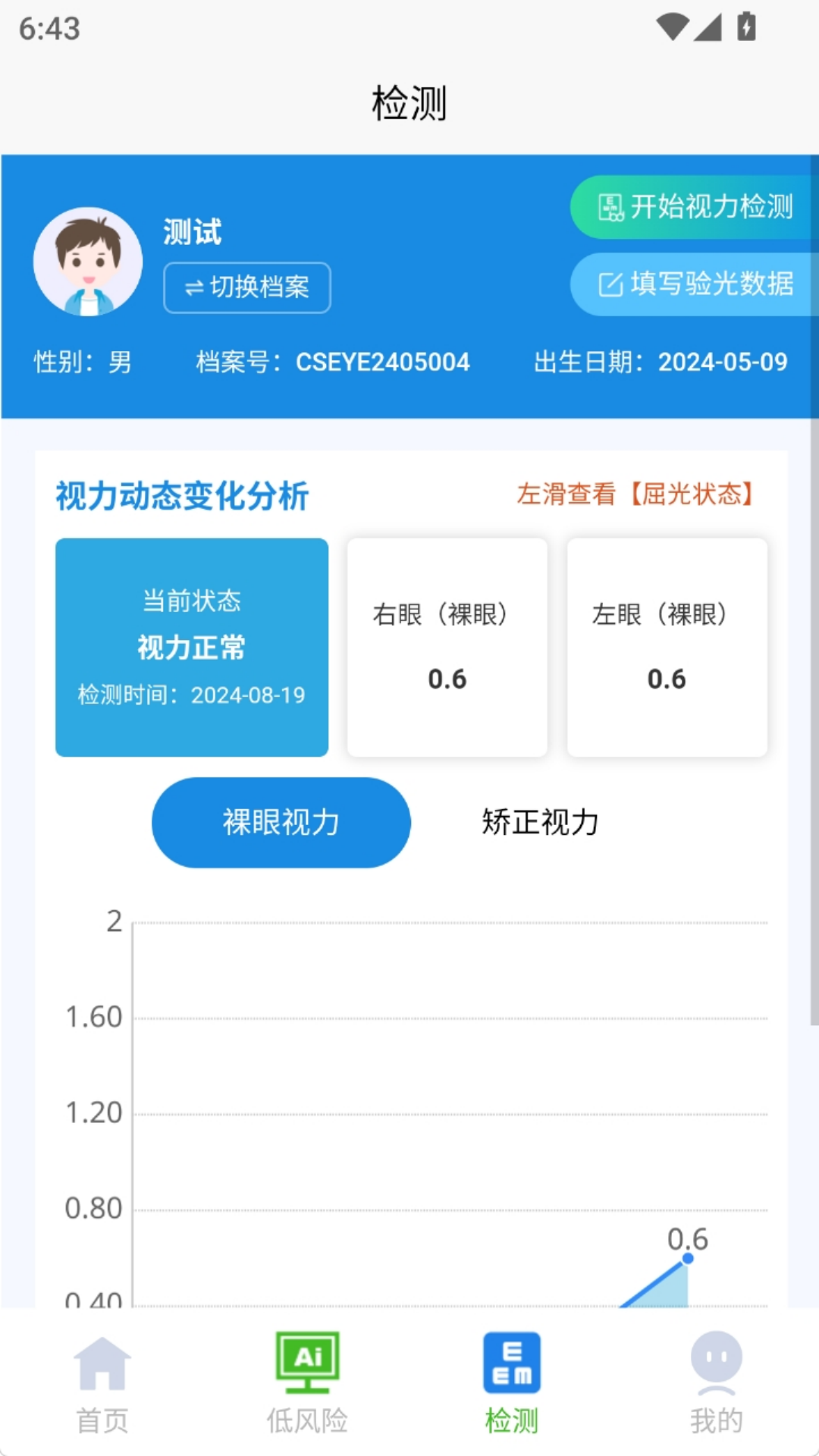
Task: Click the edit icon in 填写验光数据 button
Action: (610, 284)
